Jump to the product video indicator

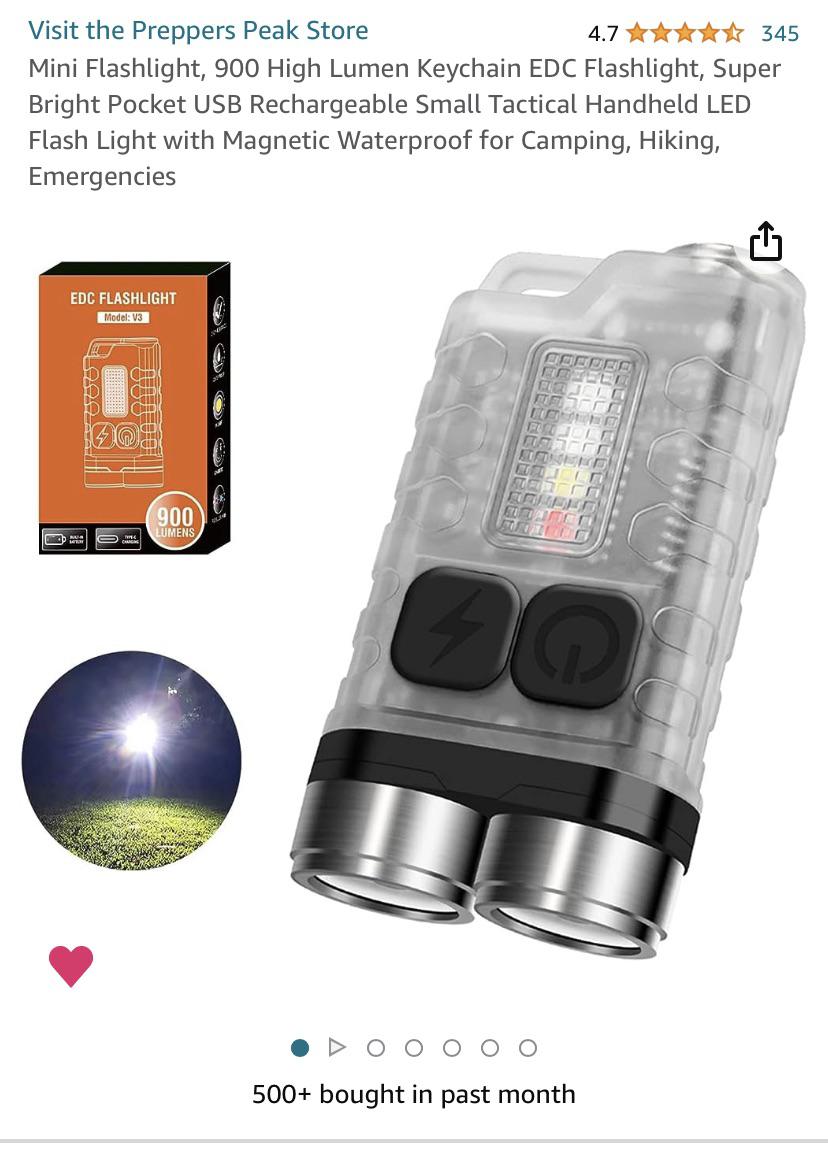[x=337, y=1047]
